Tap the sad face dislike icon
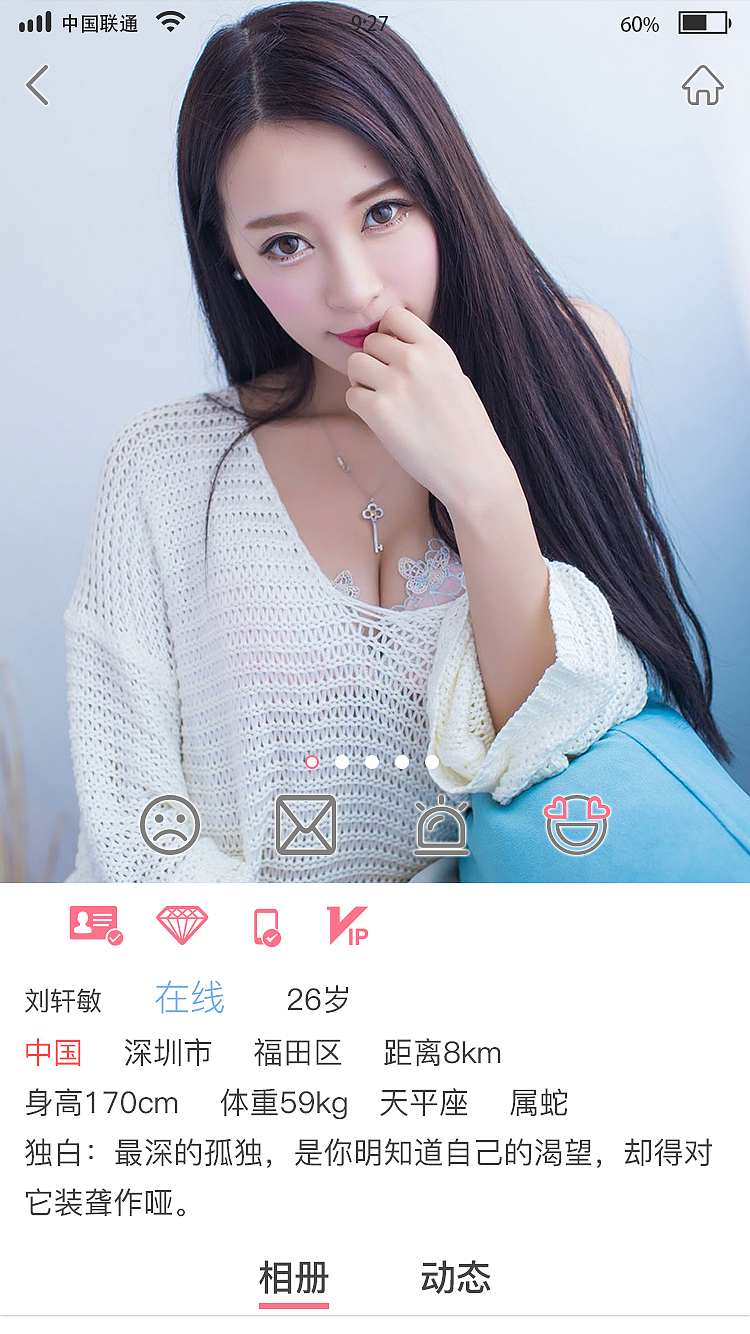Viewport: 750px width, 1334px height. pyautogui.click(x=171, y=824)
